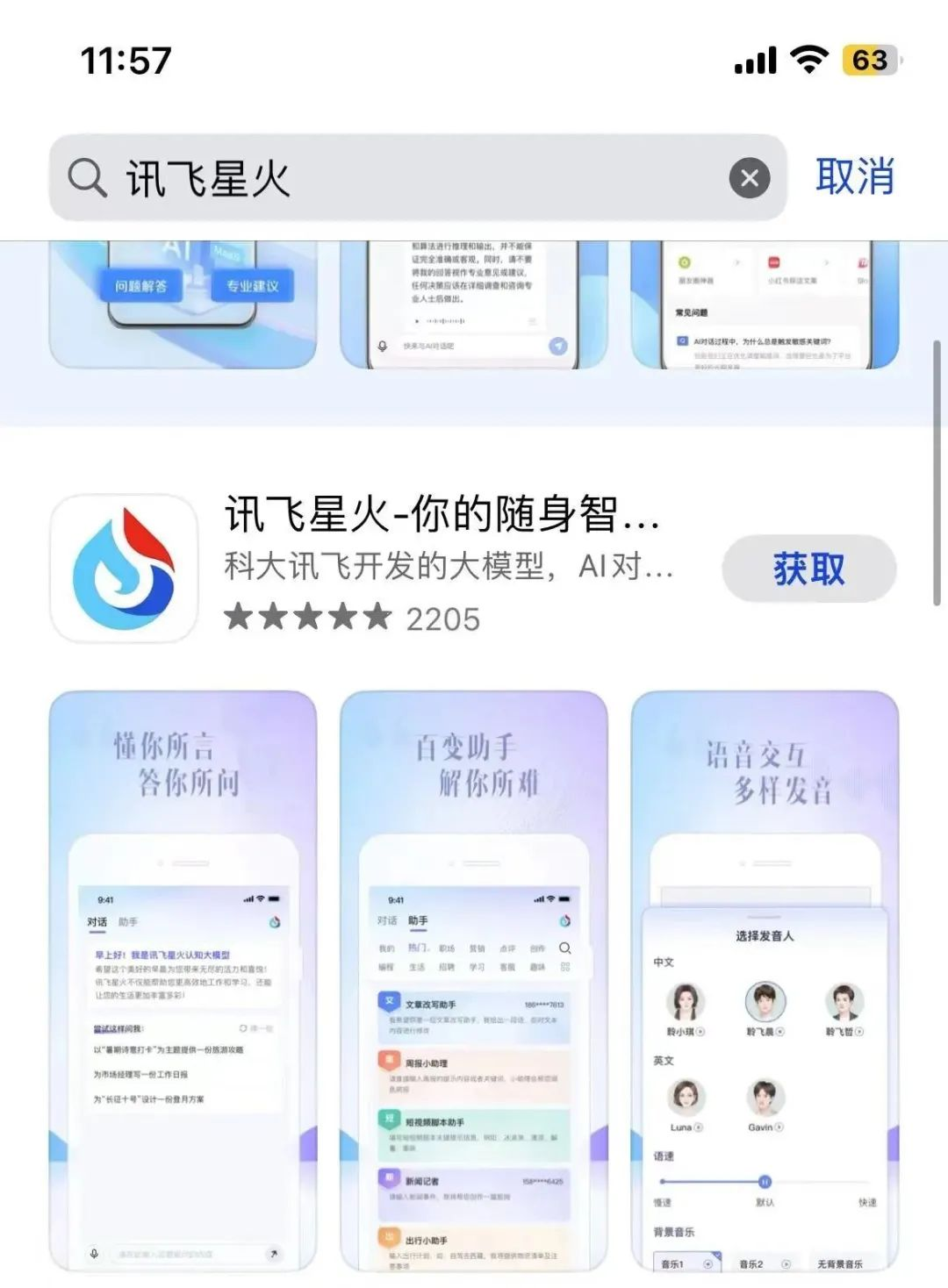Viewport: 948px width, 1288px height.
Task: Tap the 讯飞星火 search field
Action: [x=395, y=178]
